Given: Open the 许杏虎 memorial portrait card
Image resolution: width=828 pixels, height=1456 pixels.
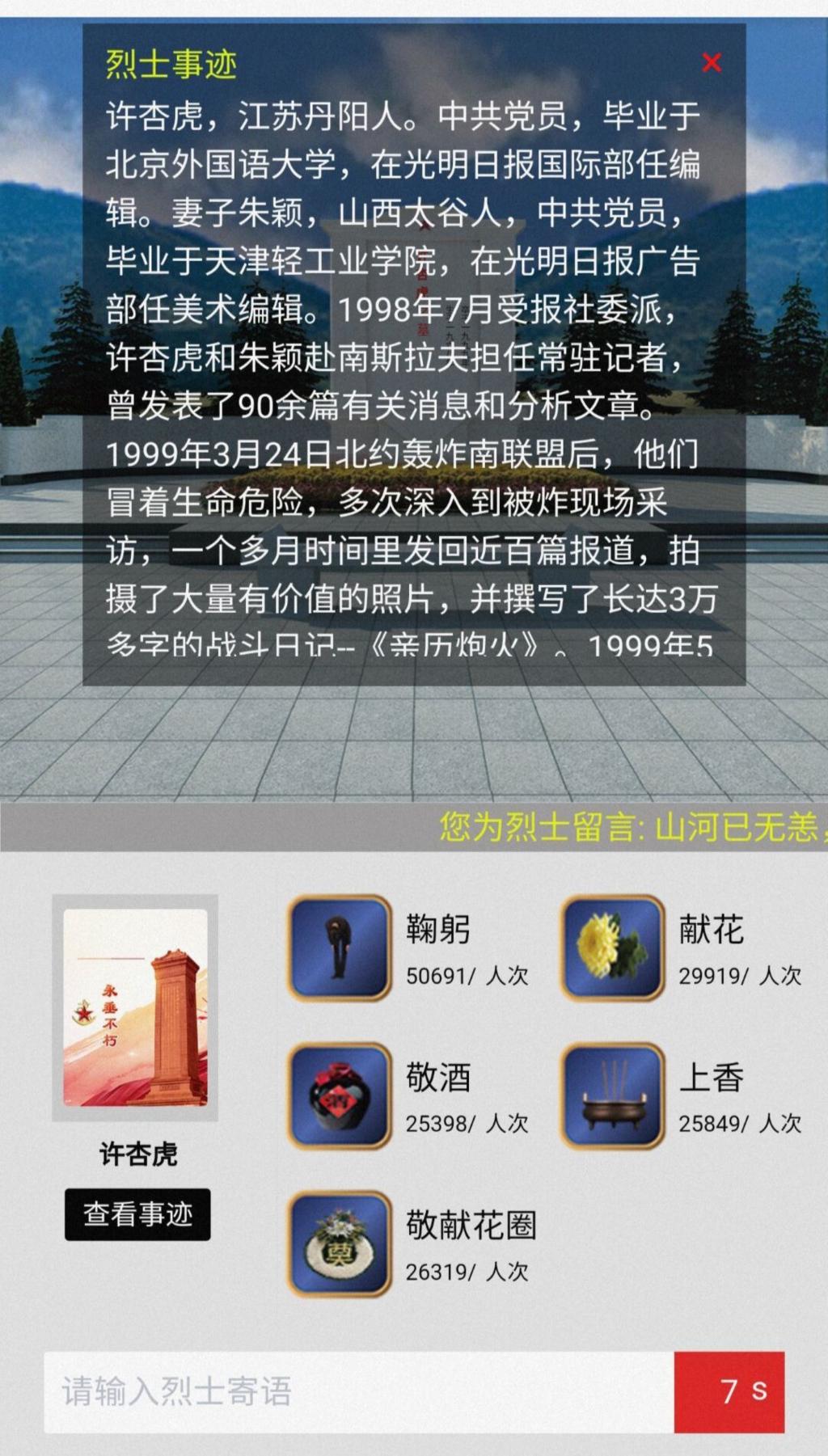Looking at the screenshot, I should coord(135,1007).
